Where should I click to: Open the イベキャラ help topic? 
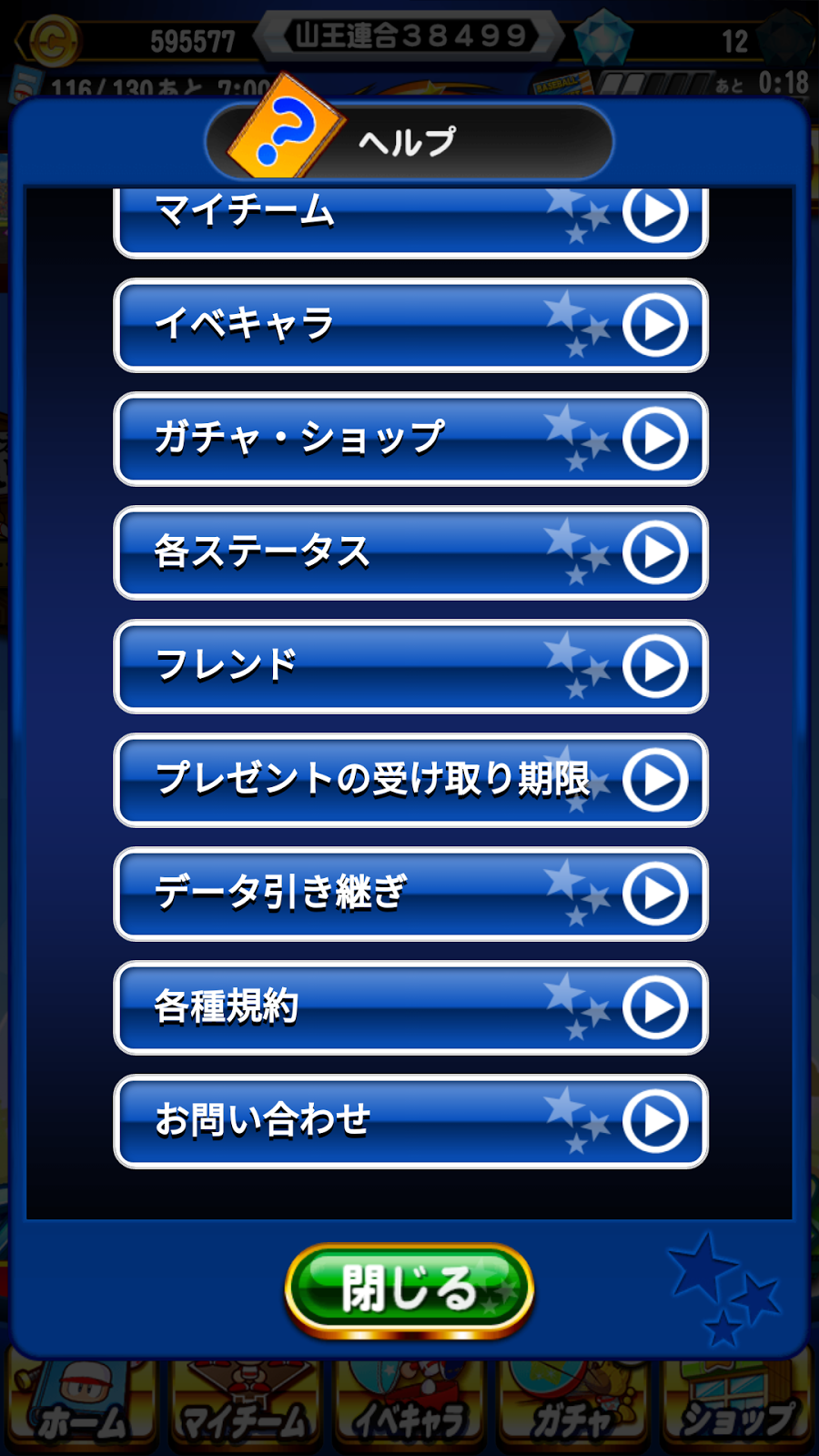409,325
